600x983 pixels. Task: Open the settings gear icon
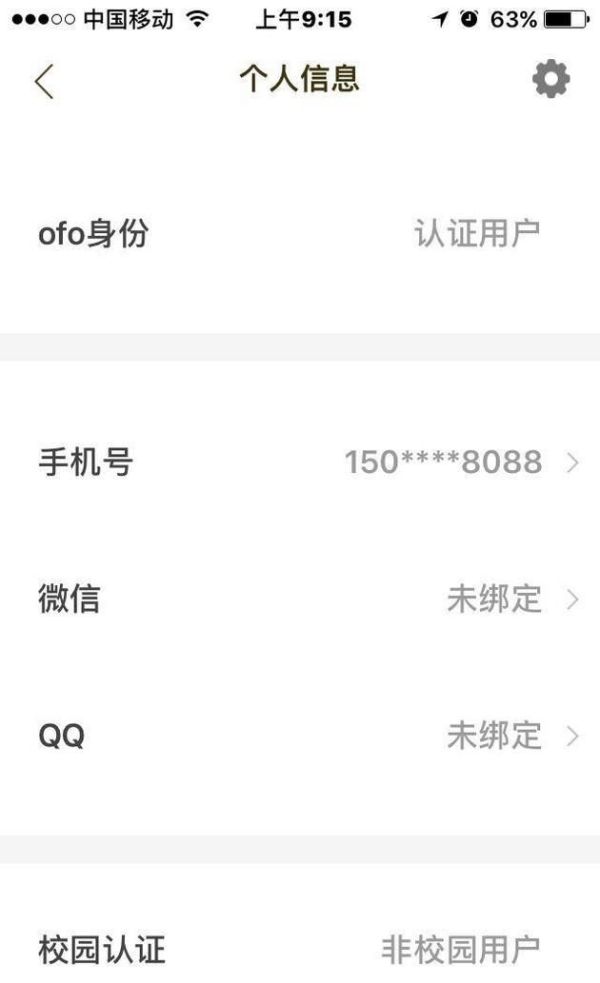[x=550, y=80]
